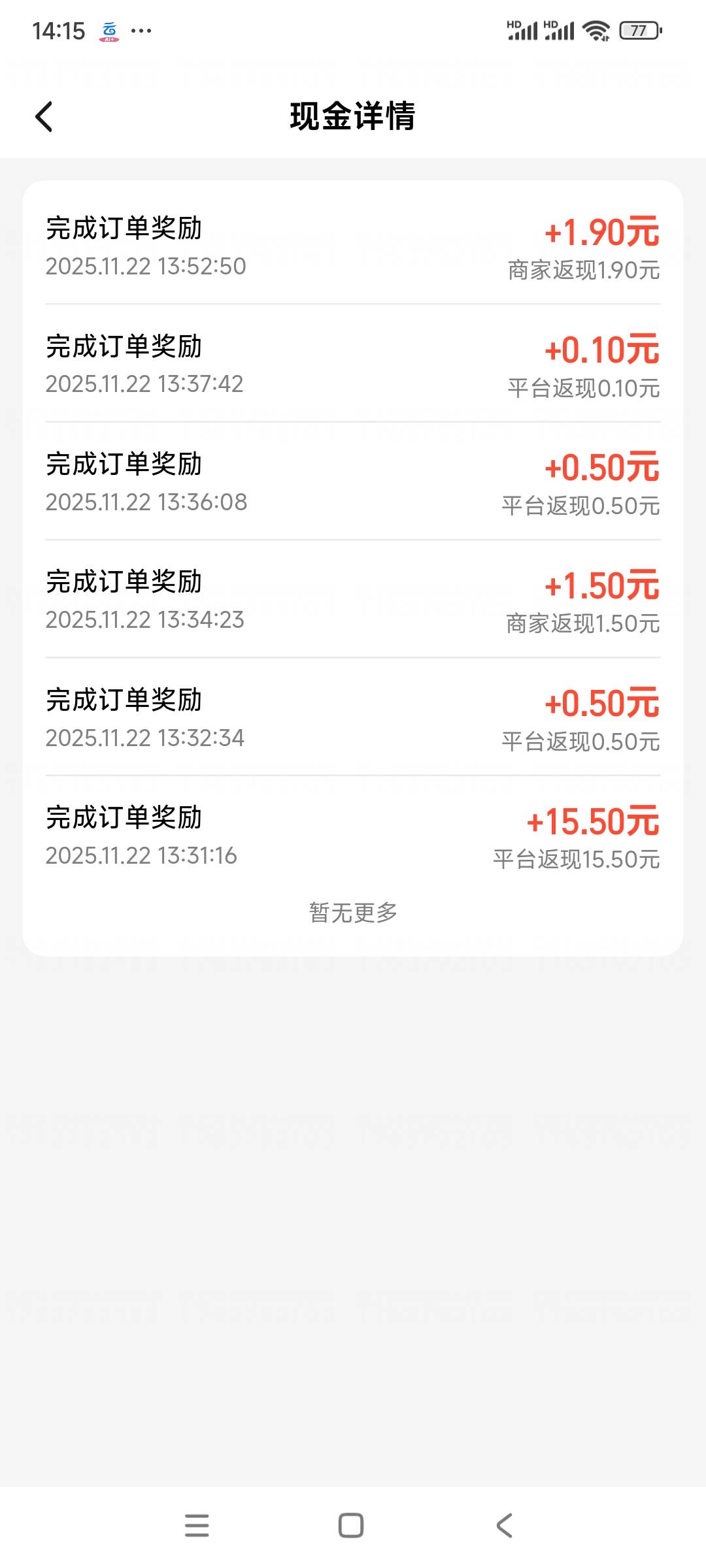Open the system recent apps menu
This screenshot has height=1568, width=706.
click(x=197, y=1526)
